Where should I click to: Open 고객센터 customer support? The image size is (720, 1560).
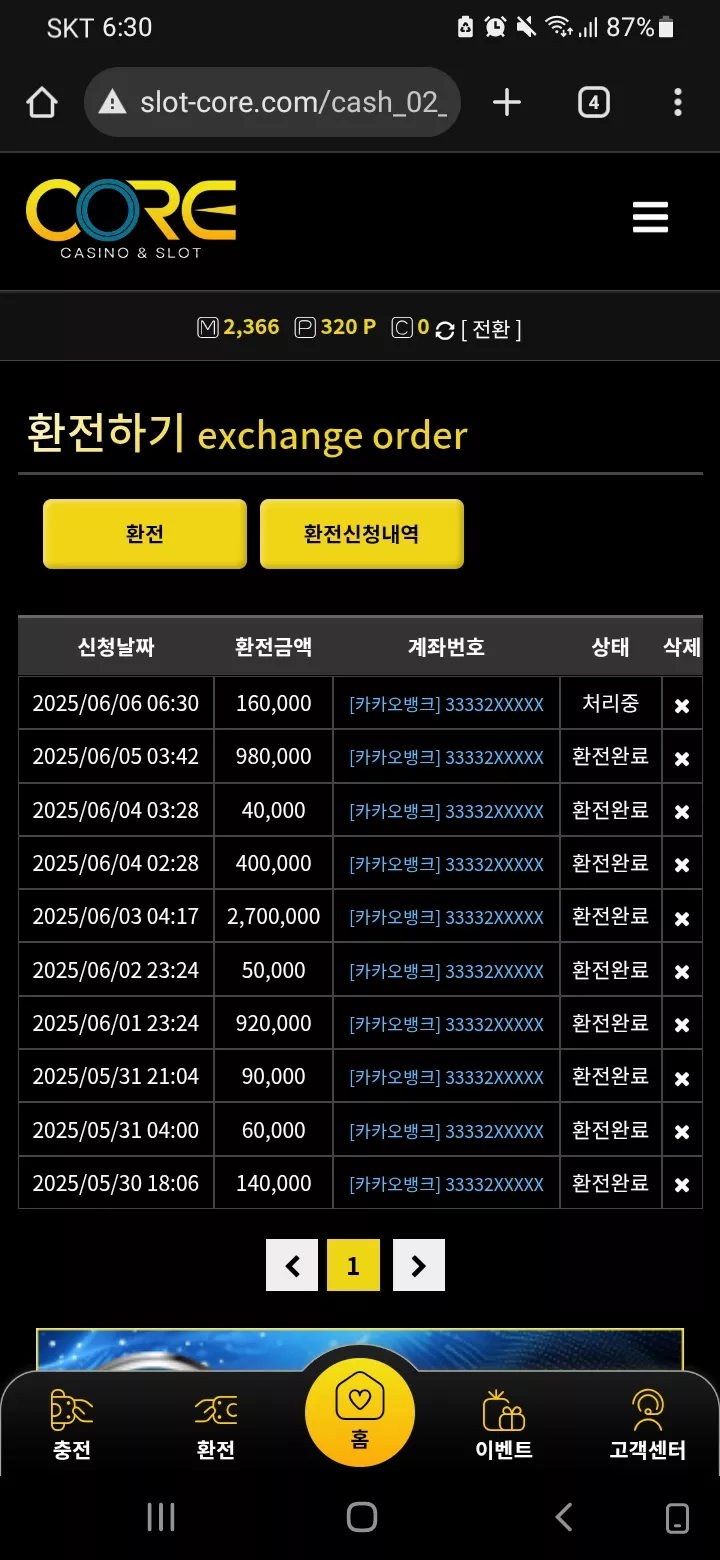pyautogui.click(x=648, y=1425)
